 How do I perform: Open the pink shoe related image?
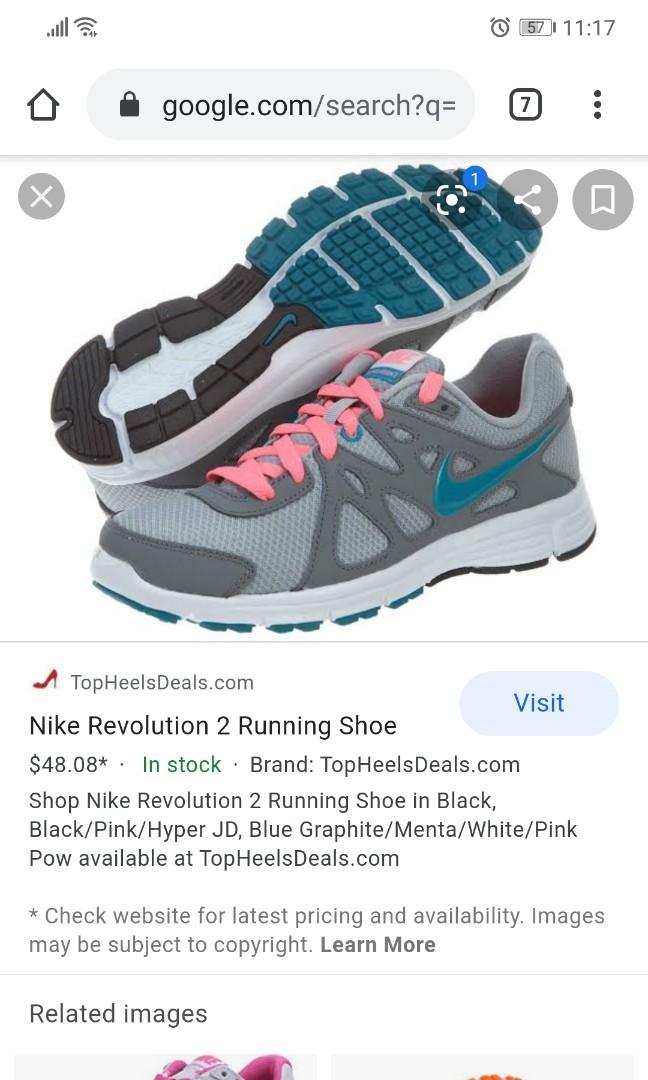click(x=166, y=1067)
